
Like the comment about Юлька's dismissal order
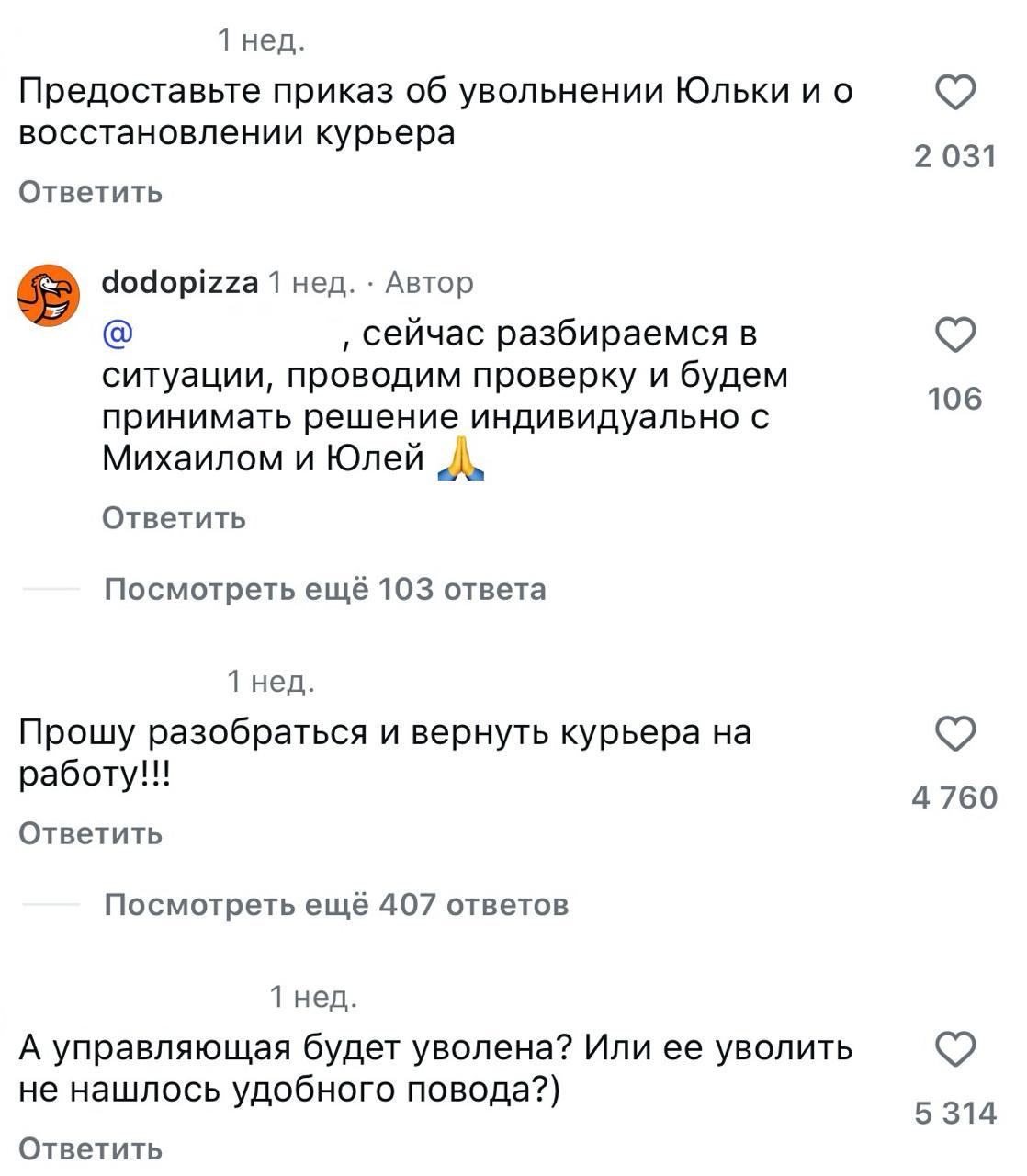pyautogui.click(x=955, y=94)
